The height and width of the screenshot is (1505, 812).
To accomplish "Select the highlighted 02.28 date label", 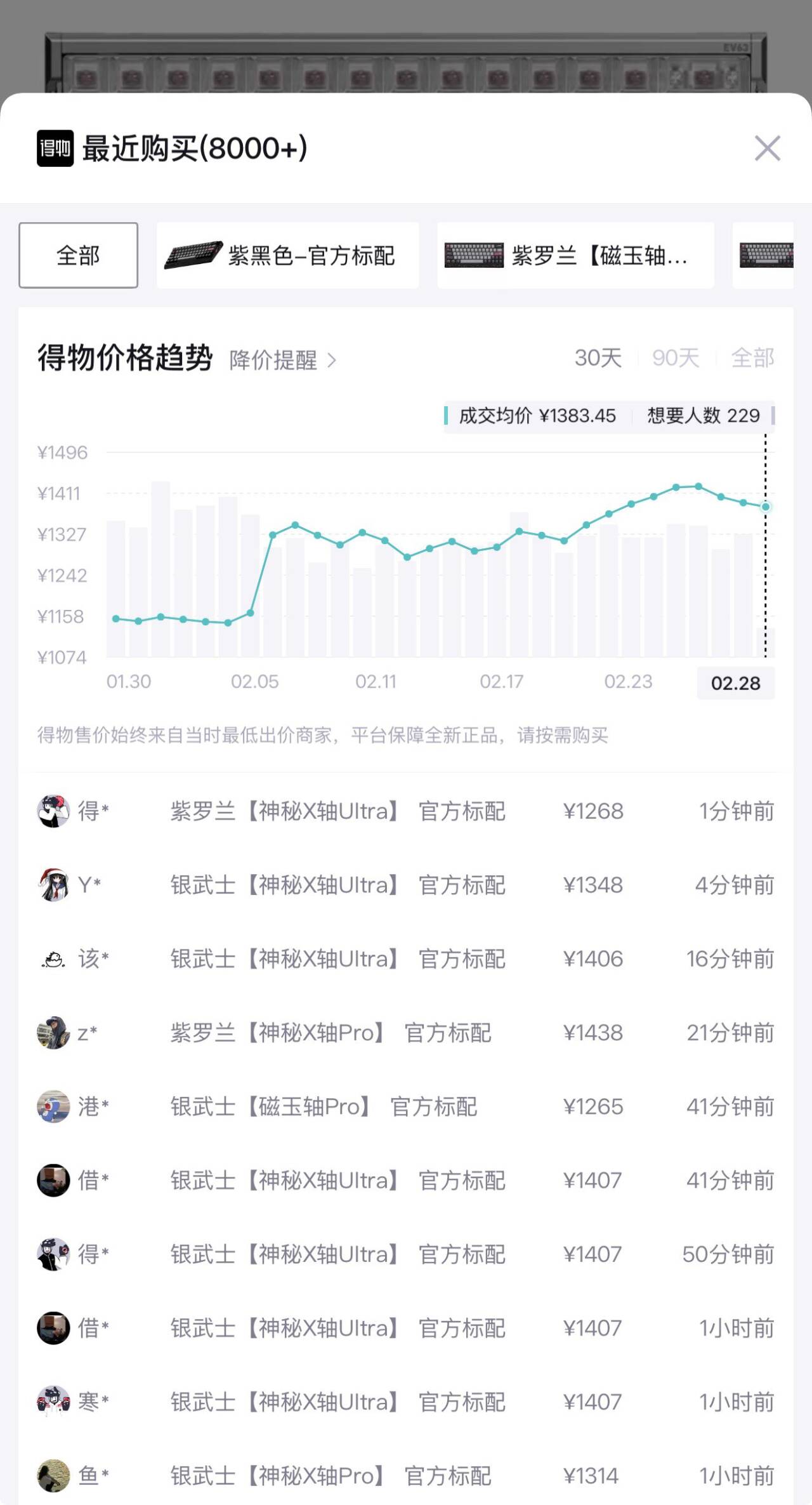I will coord(737,684).
